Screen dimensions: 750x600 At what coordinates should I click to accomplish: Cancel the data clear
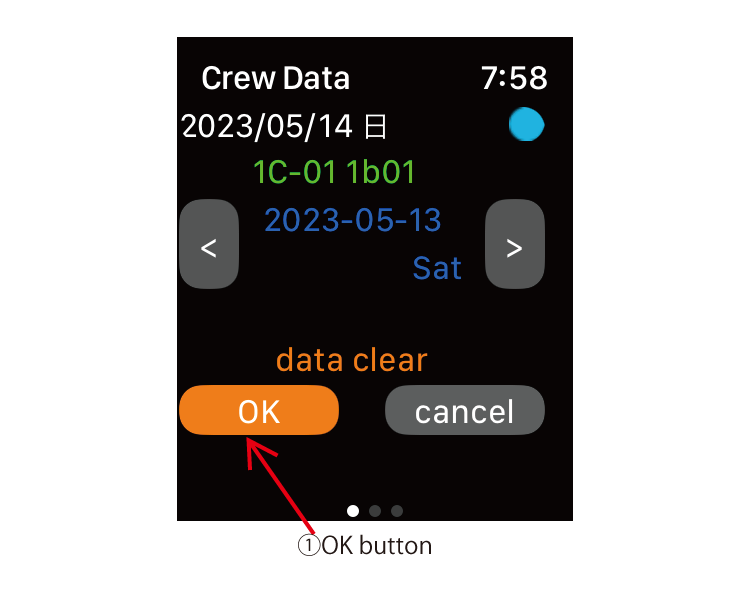coord(465,411)
